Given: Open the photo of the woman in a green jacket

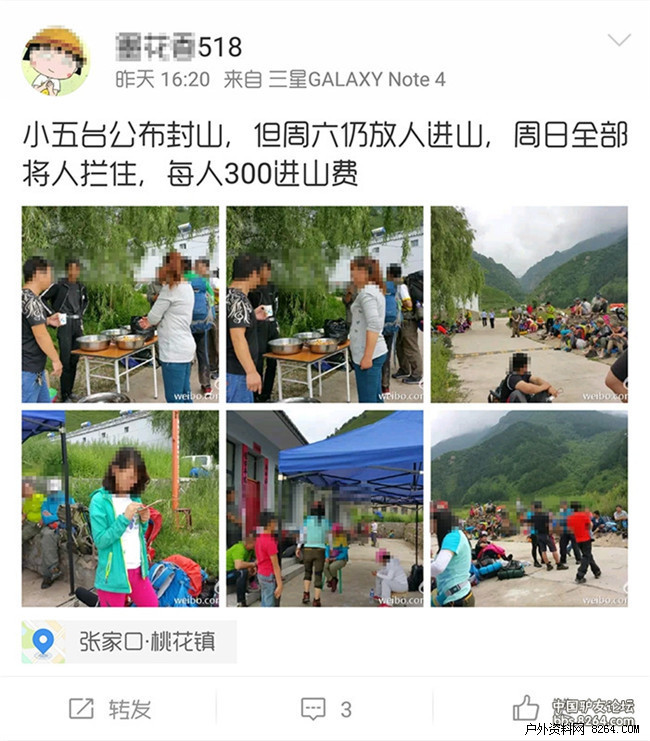Looking at the screenshot, I should click(120, 508).
